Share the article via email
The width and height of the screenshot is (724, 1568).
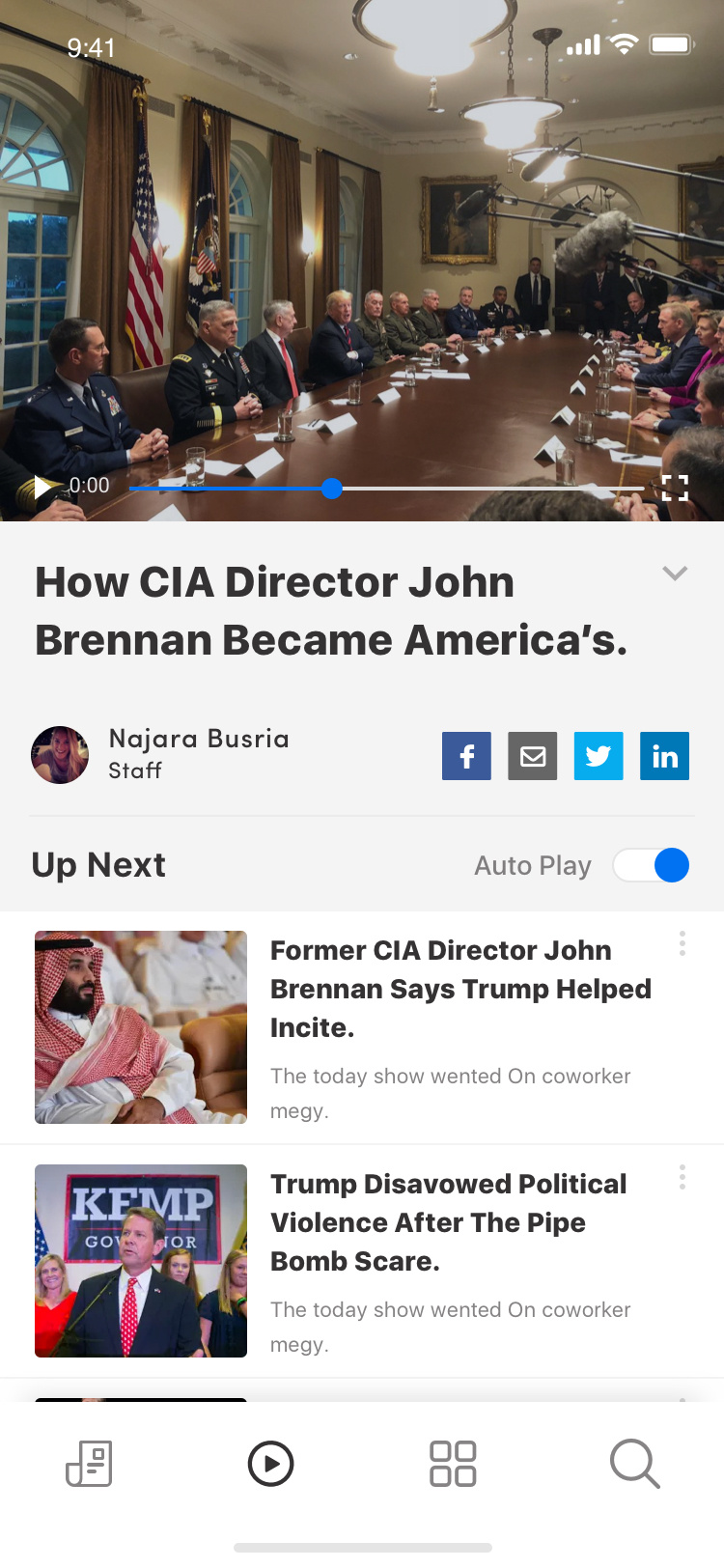533,756
